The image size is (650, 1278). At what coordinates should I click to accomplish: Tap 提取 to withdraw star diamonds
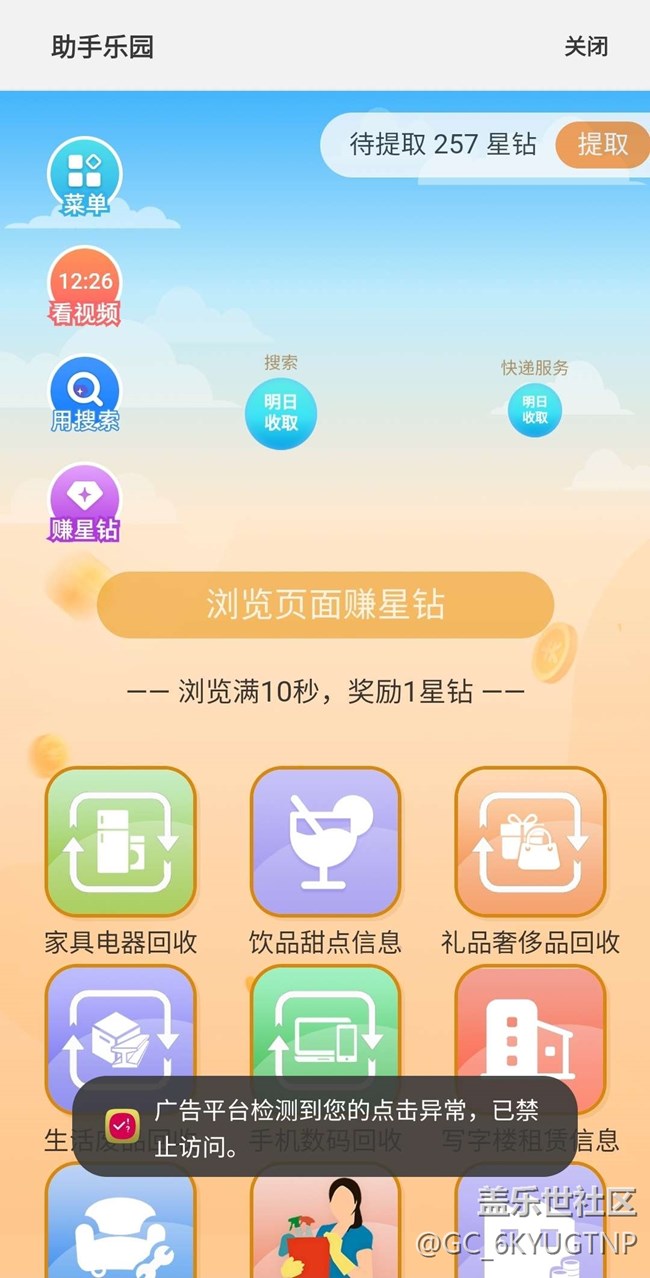click(603, 145)
